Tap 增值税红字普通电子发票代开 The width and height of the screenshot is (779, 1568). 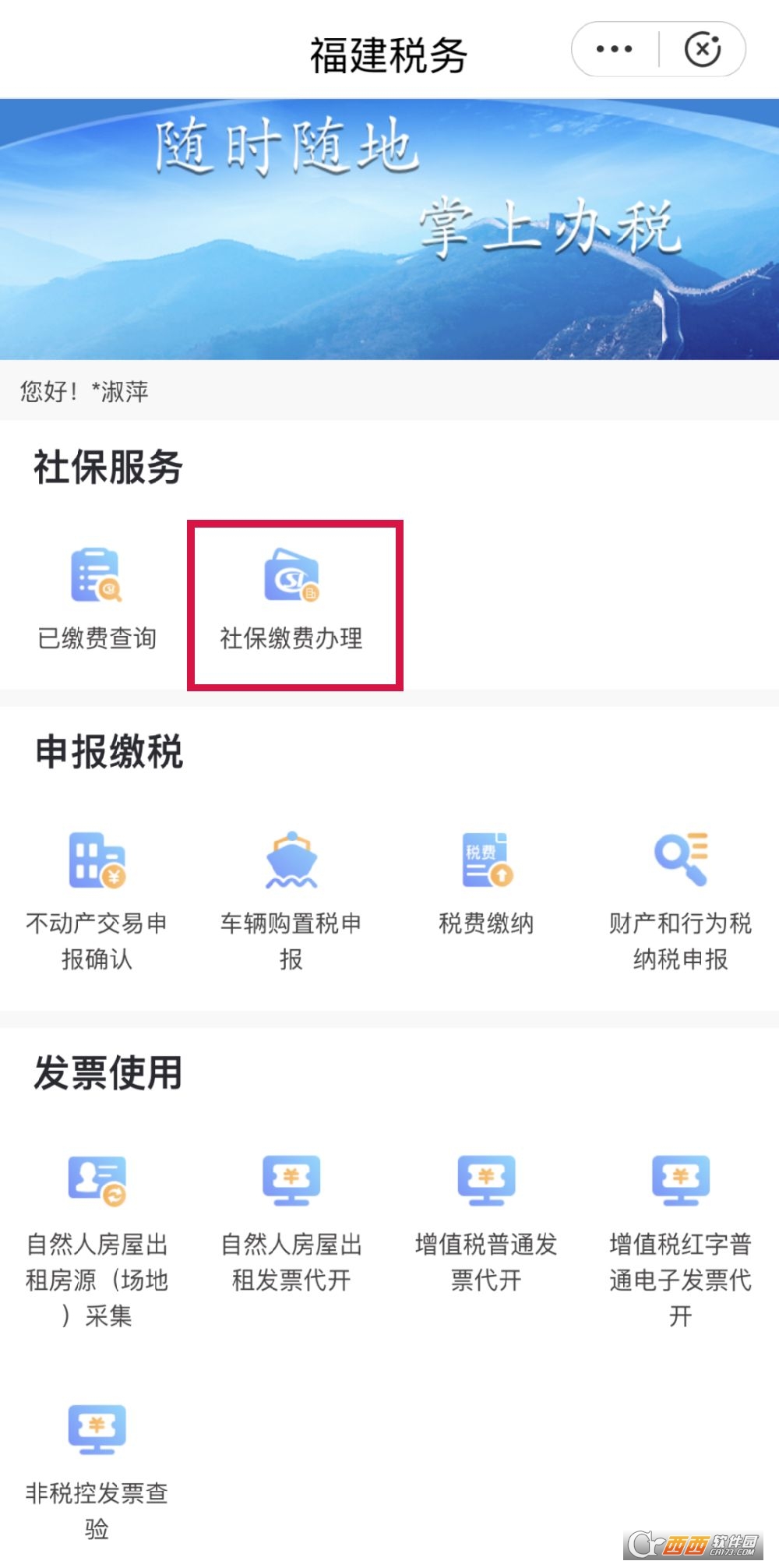coord(681,1239)
